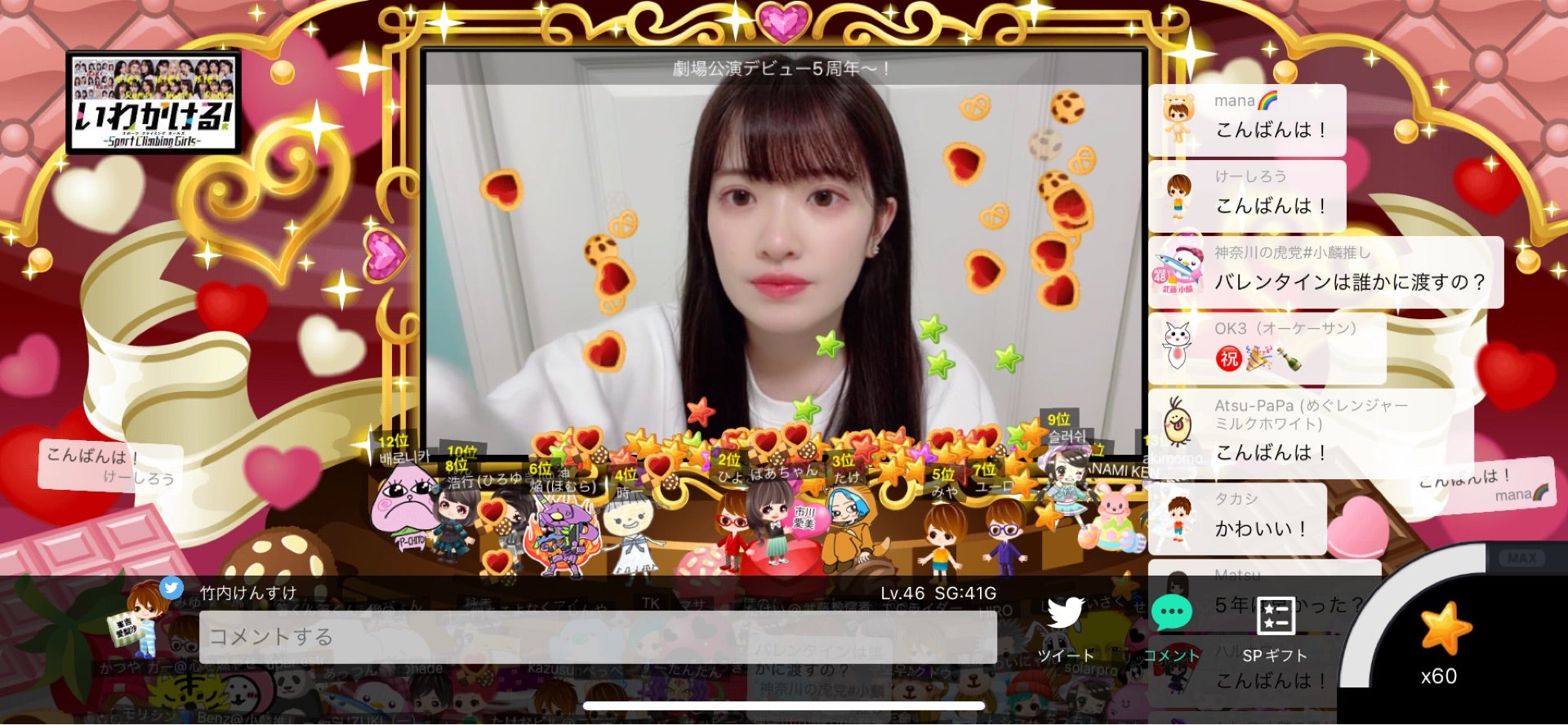The height and width of the screenshot is (725, 1568).
Task: Select the Comment tab button
Action: [1171, 629]
